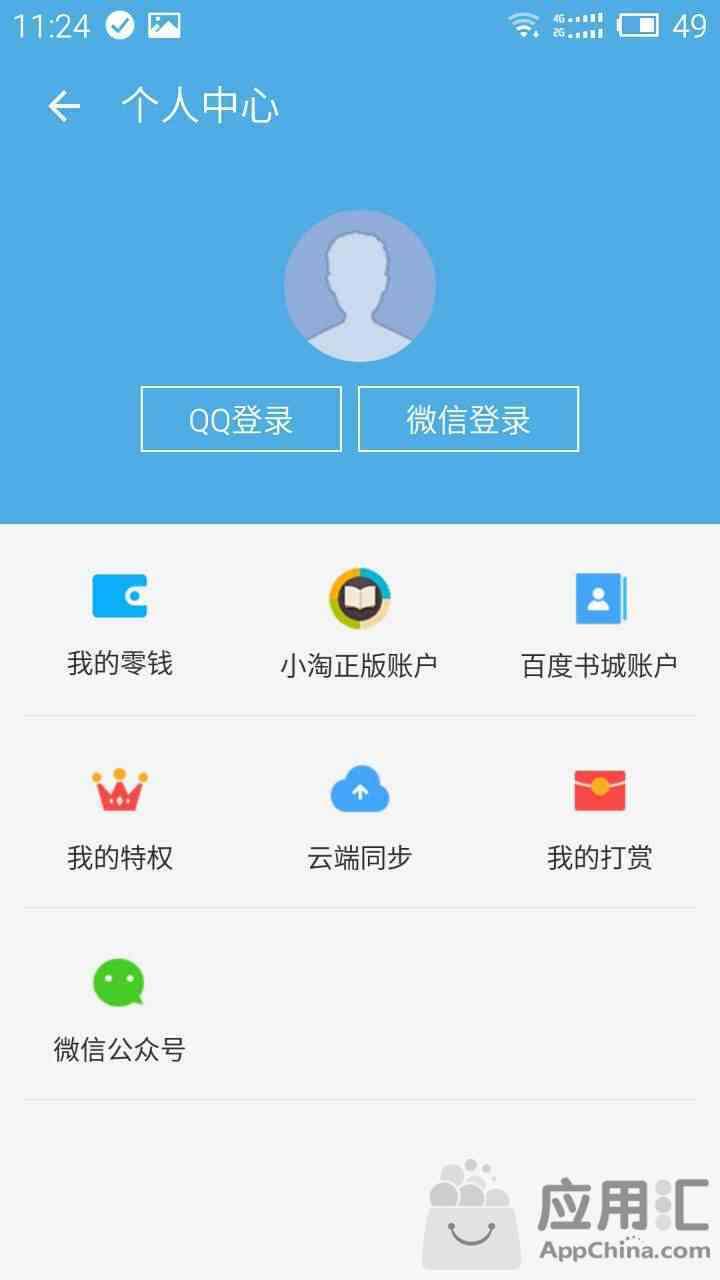
Task: Log in with 微信登录
Action: [468, 419]
